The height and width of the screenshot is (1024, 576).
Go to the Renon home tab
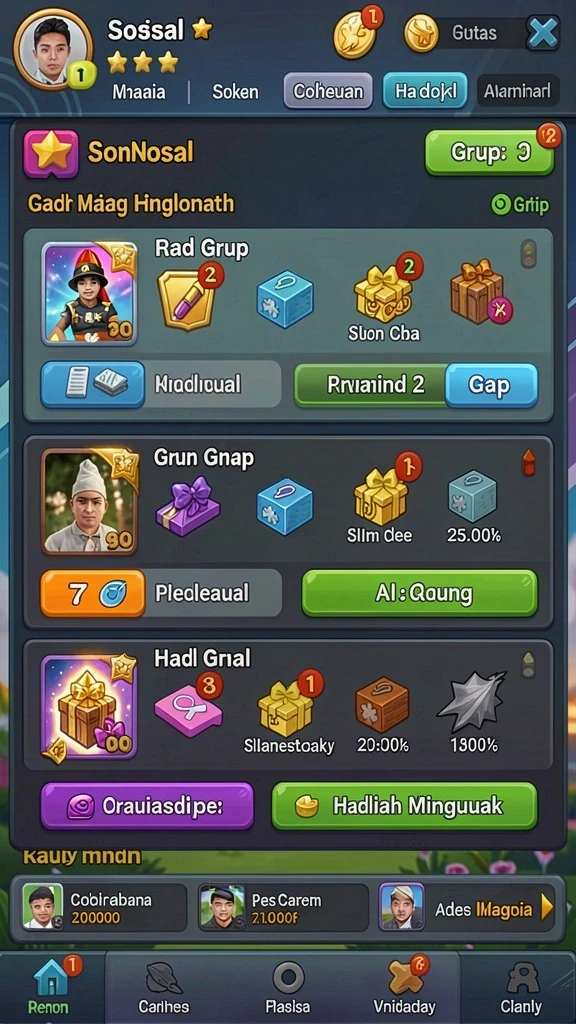(52, 987)
